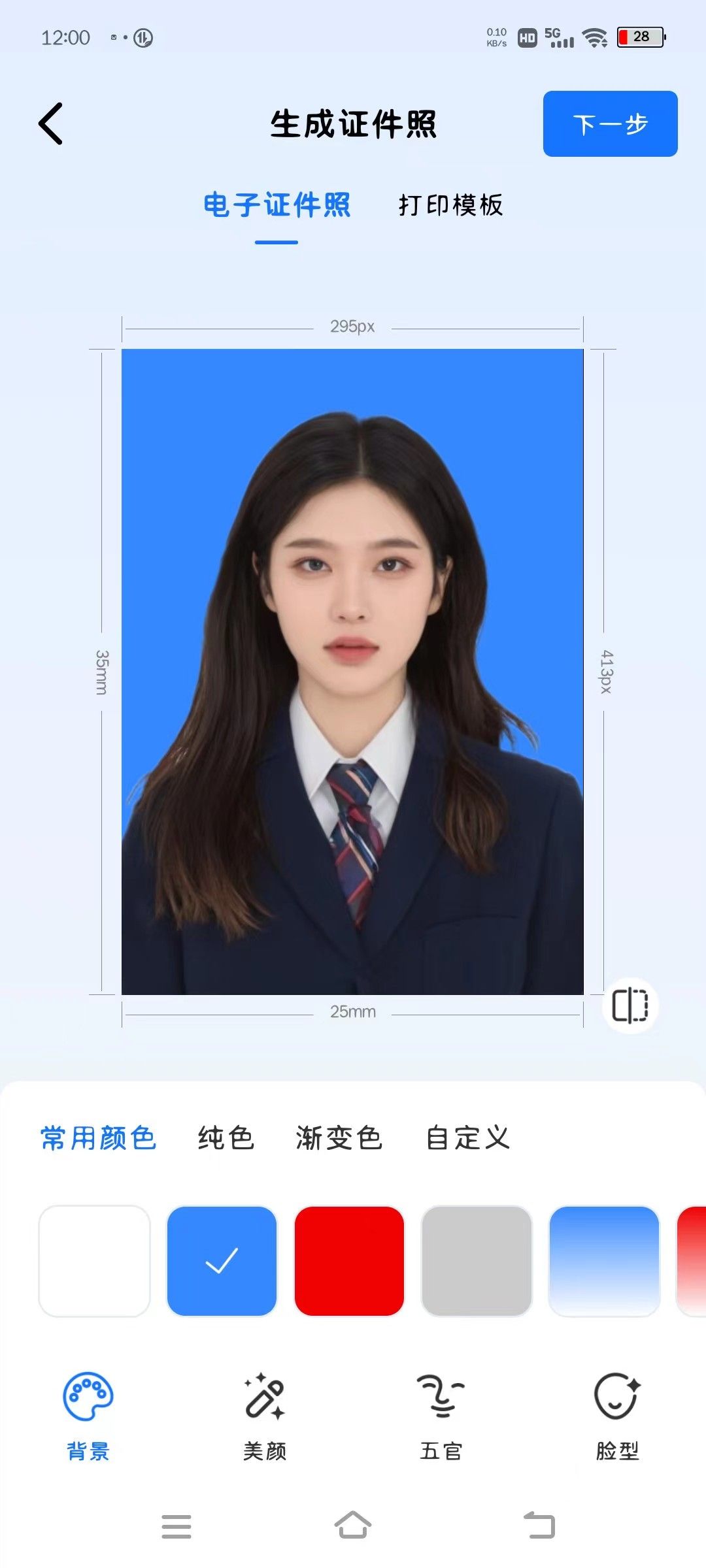Choose the blue gradient background swatch
Image resolution: width=706 pixels, height=1568 pixels.
pos(603,1261)
